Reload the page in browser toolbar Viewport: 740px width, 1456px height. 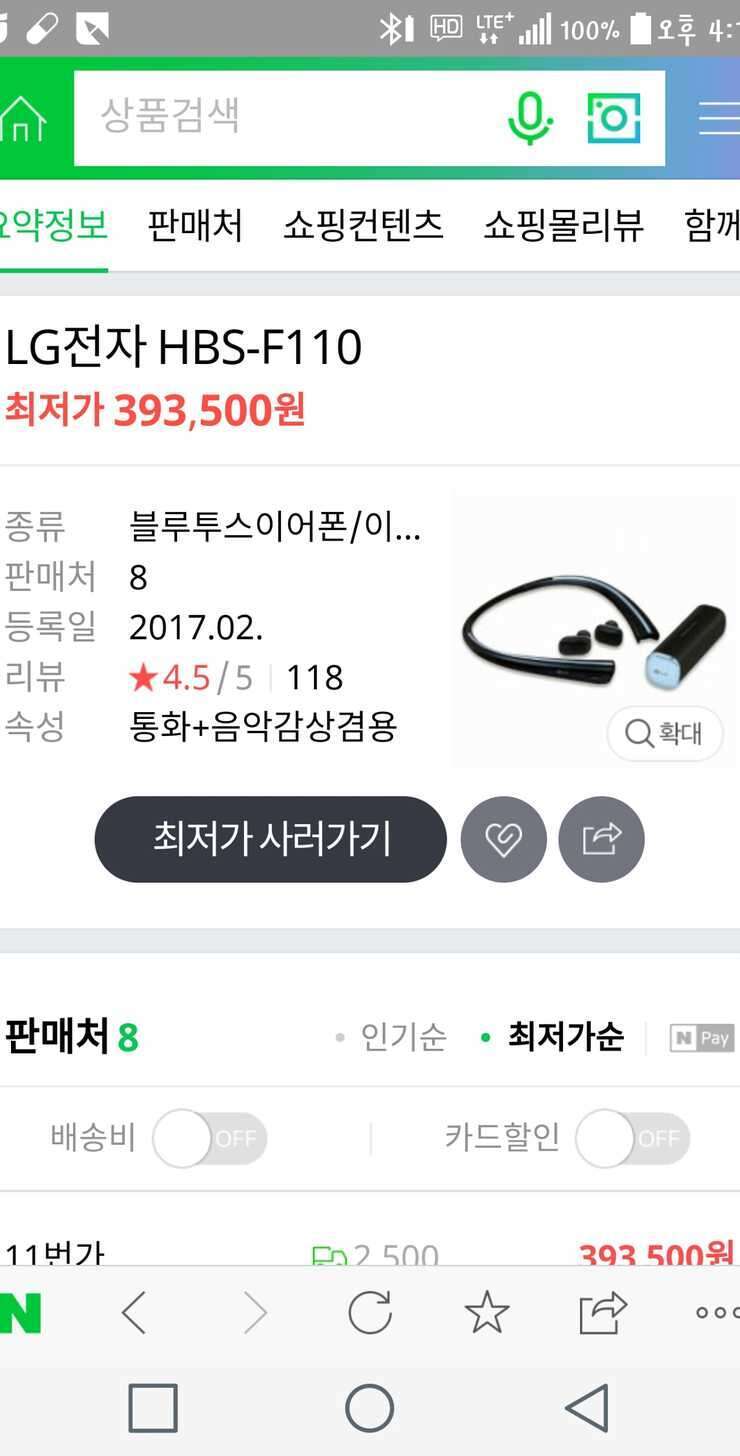(370, 1313)
